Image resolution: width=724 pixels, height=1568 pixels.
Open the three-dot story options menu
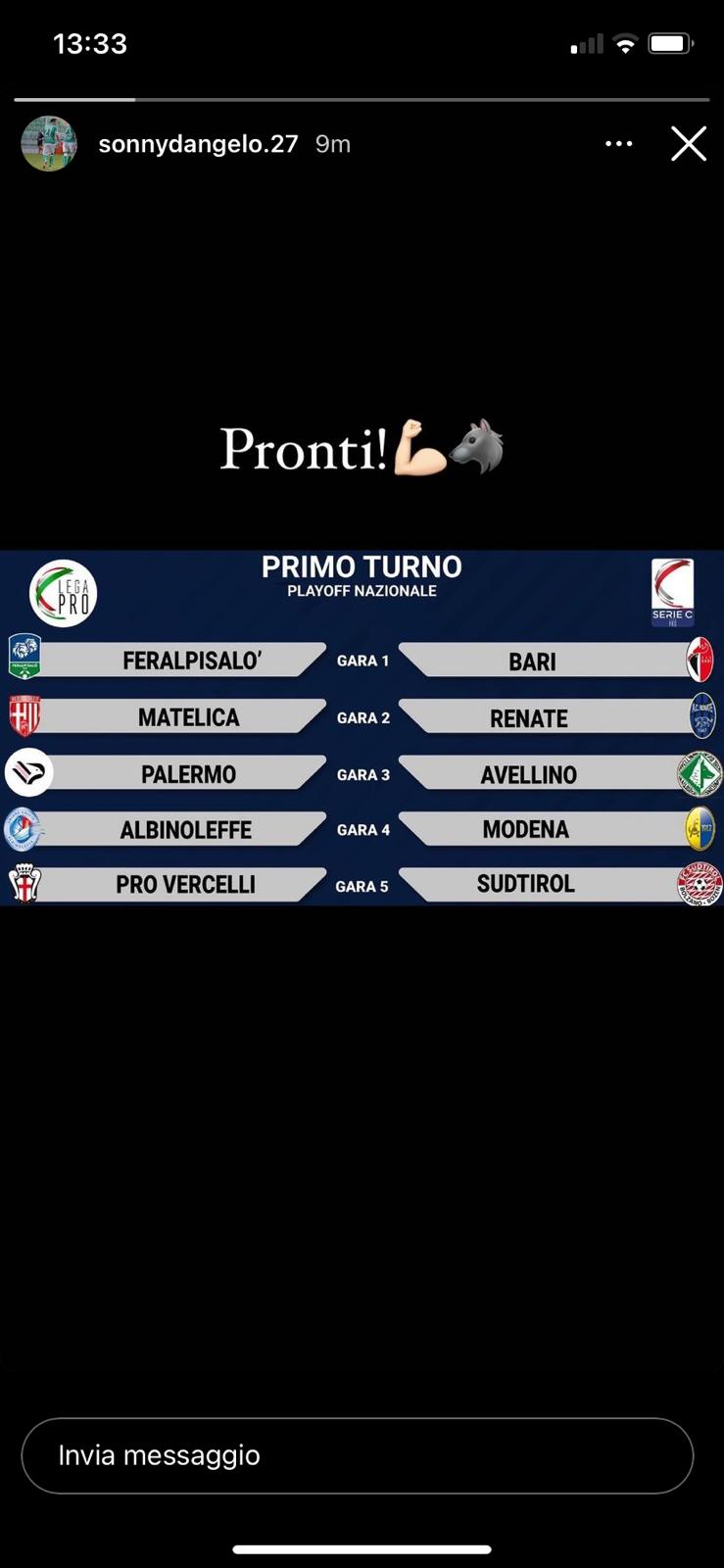(x=618, y=144)
